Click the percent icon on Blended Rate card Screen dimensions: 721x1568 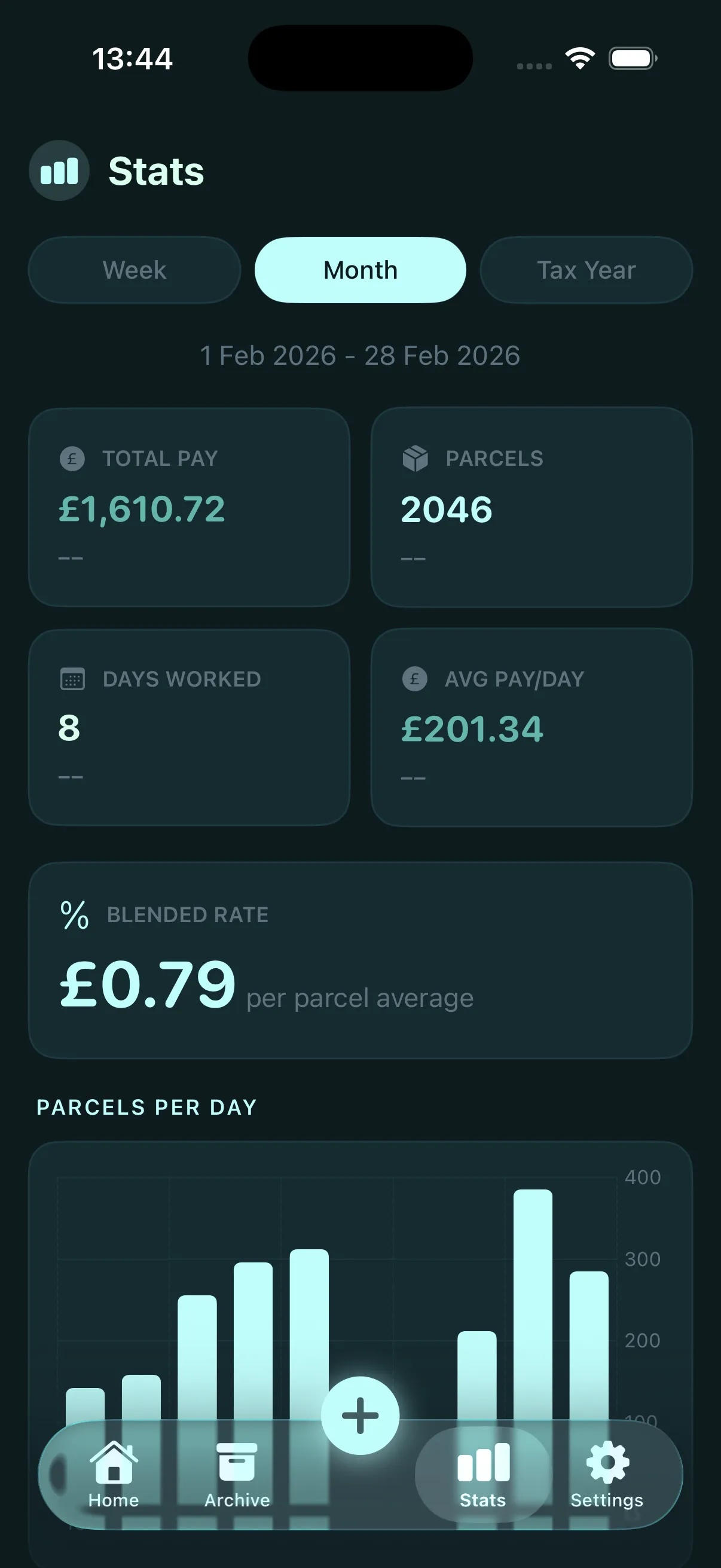(x=73, y=914)
